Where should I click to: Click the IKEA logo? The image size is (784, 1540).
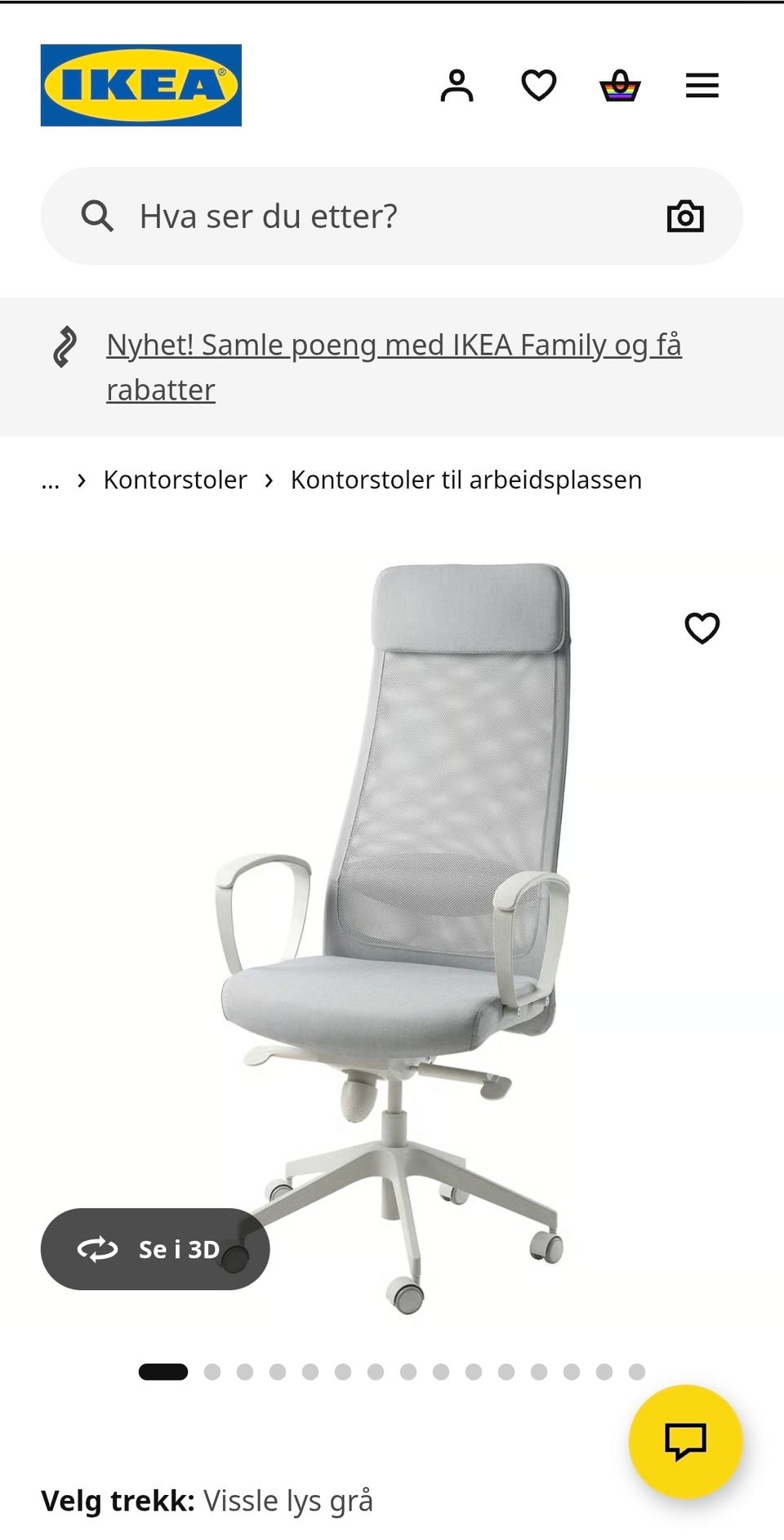[141, 85]
